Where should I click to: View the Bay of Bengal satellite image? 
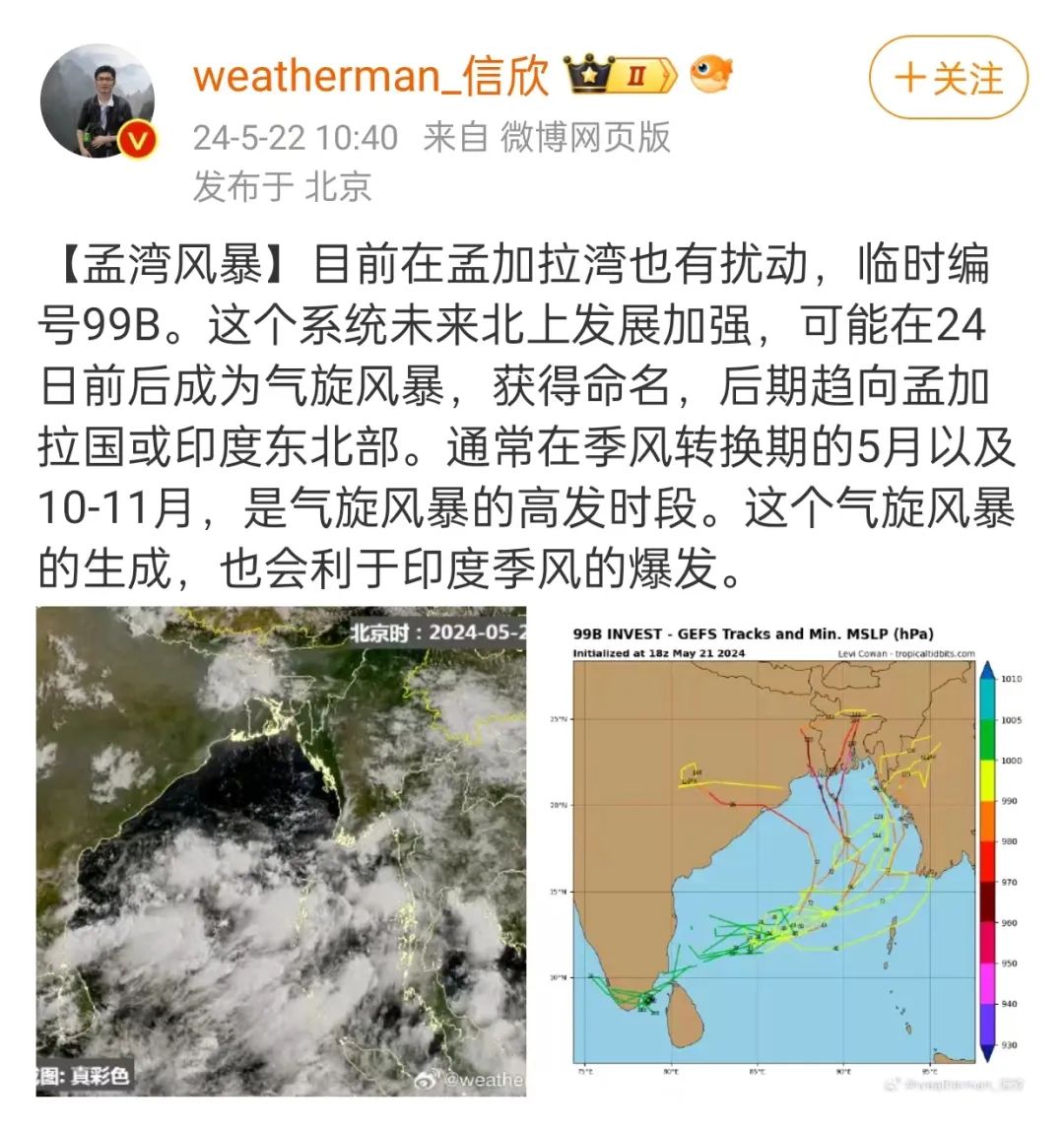[281, 850]
